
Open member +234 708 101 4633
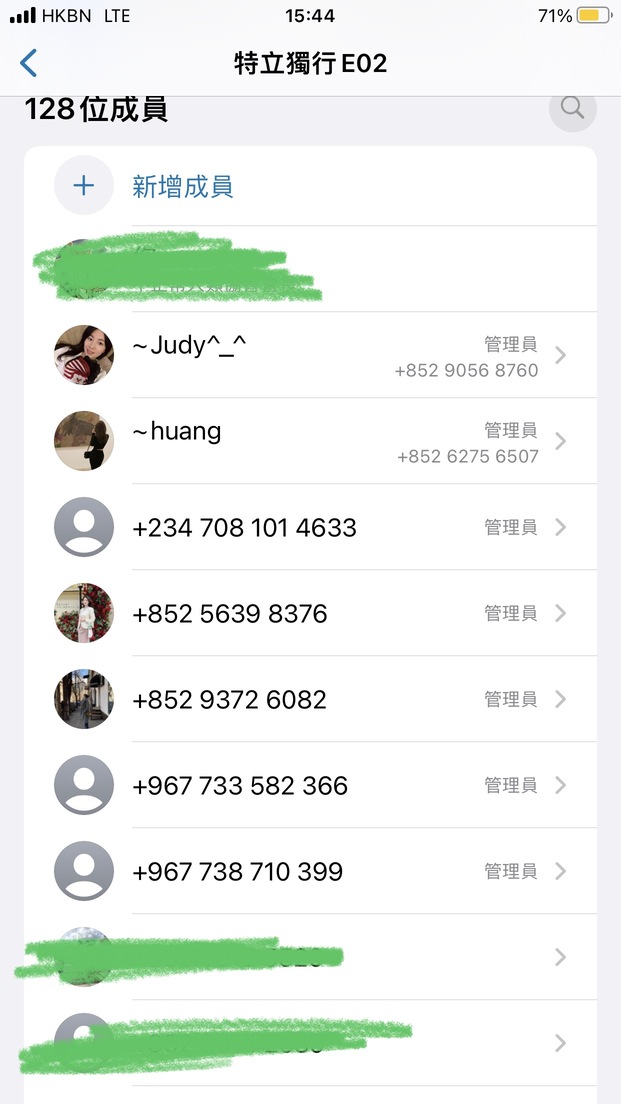[310, 527]
